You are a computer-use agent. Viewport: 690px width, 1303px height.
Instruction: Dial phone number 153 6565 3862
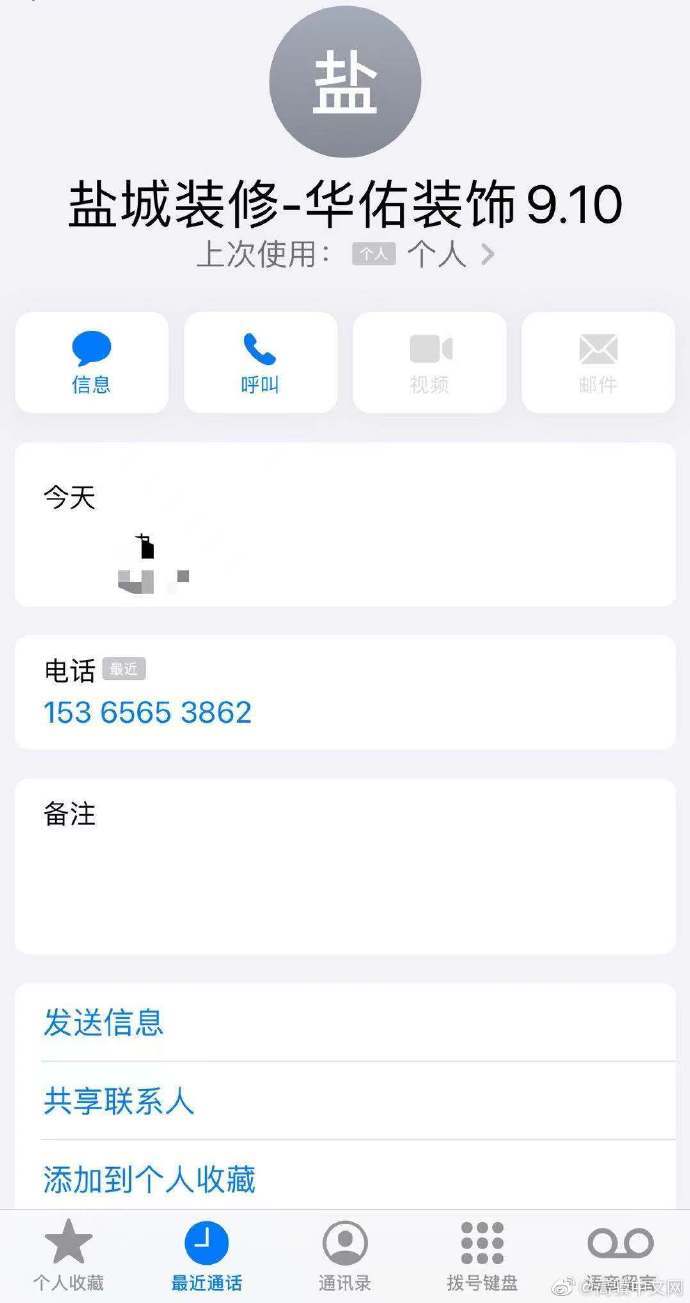(147, 712)
